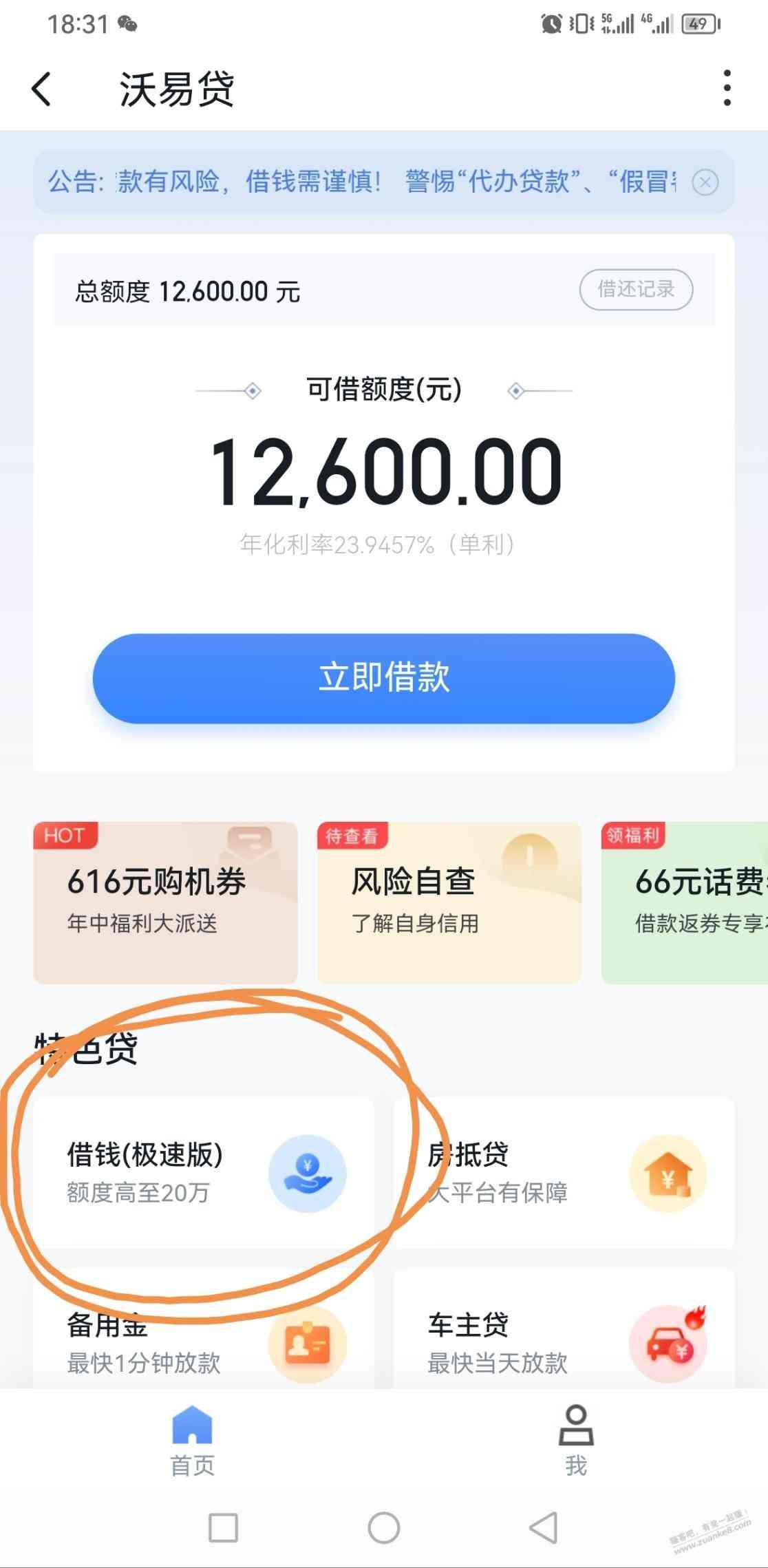Tap the system home button

pos(384,1528)
